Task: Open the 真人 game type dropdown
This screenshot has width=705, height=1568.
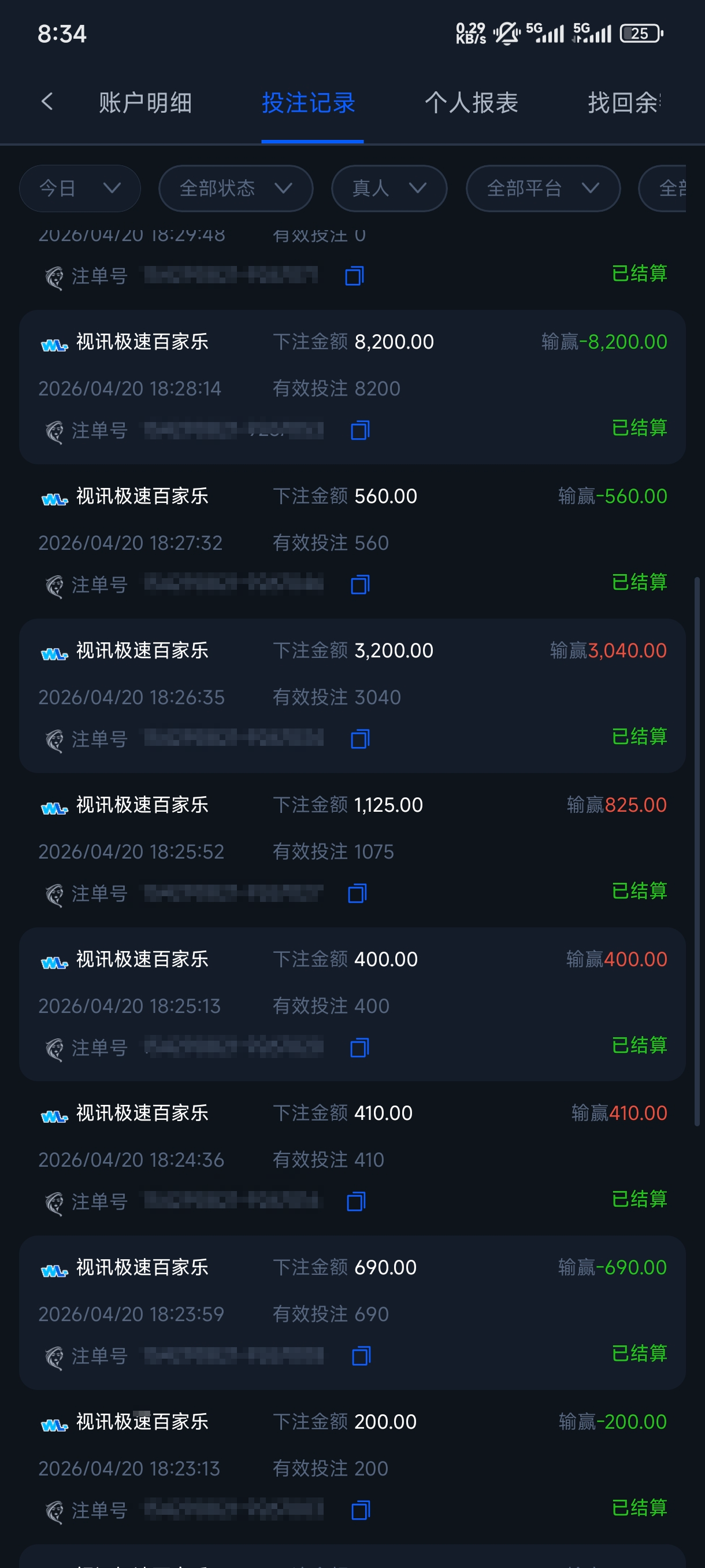Action: point(388,188)
